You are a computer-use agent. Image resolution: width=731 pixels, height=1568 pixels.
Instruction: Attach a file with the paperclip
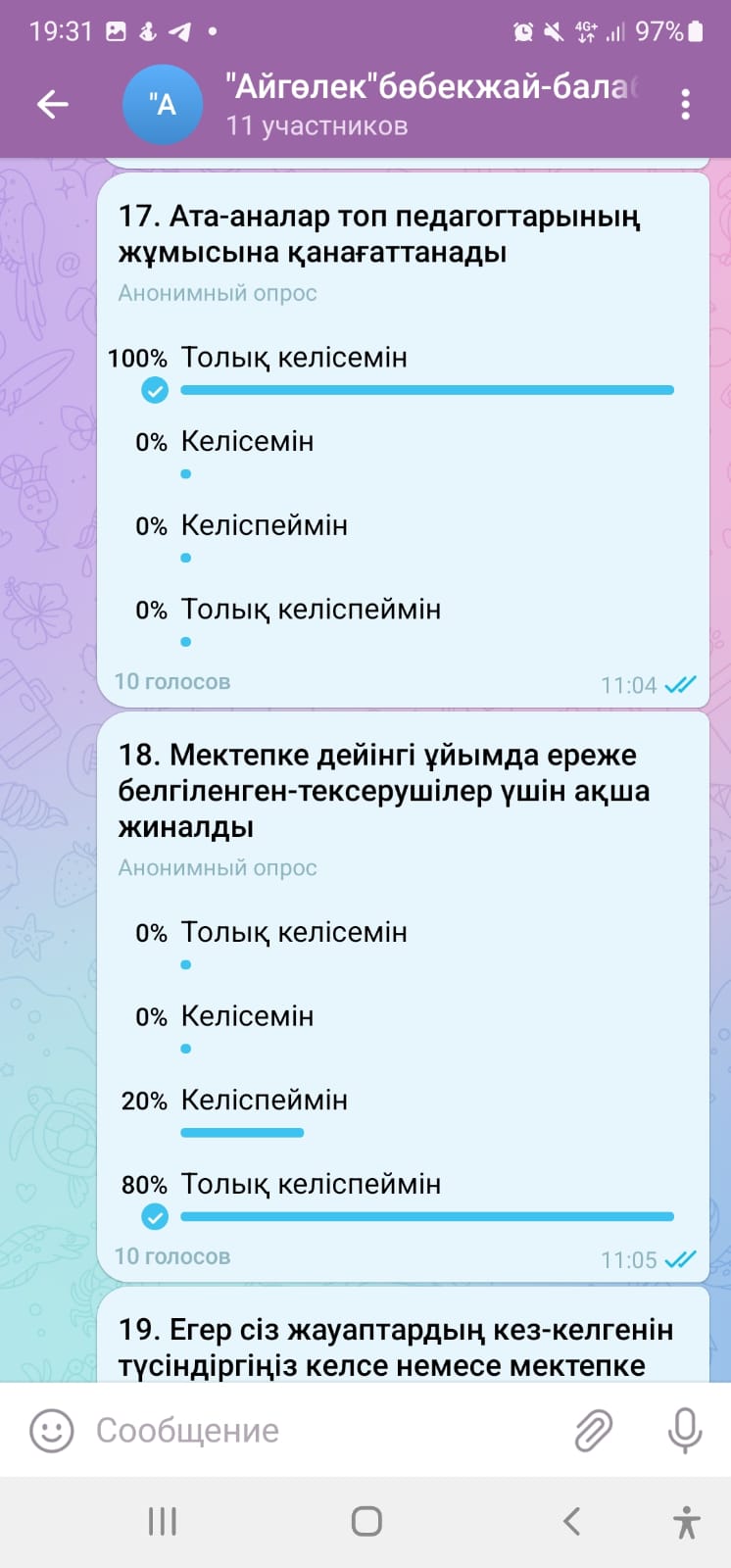click(593, 1430)
